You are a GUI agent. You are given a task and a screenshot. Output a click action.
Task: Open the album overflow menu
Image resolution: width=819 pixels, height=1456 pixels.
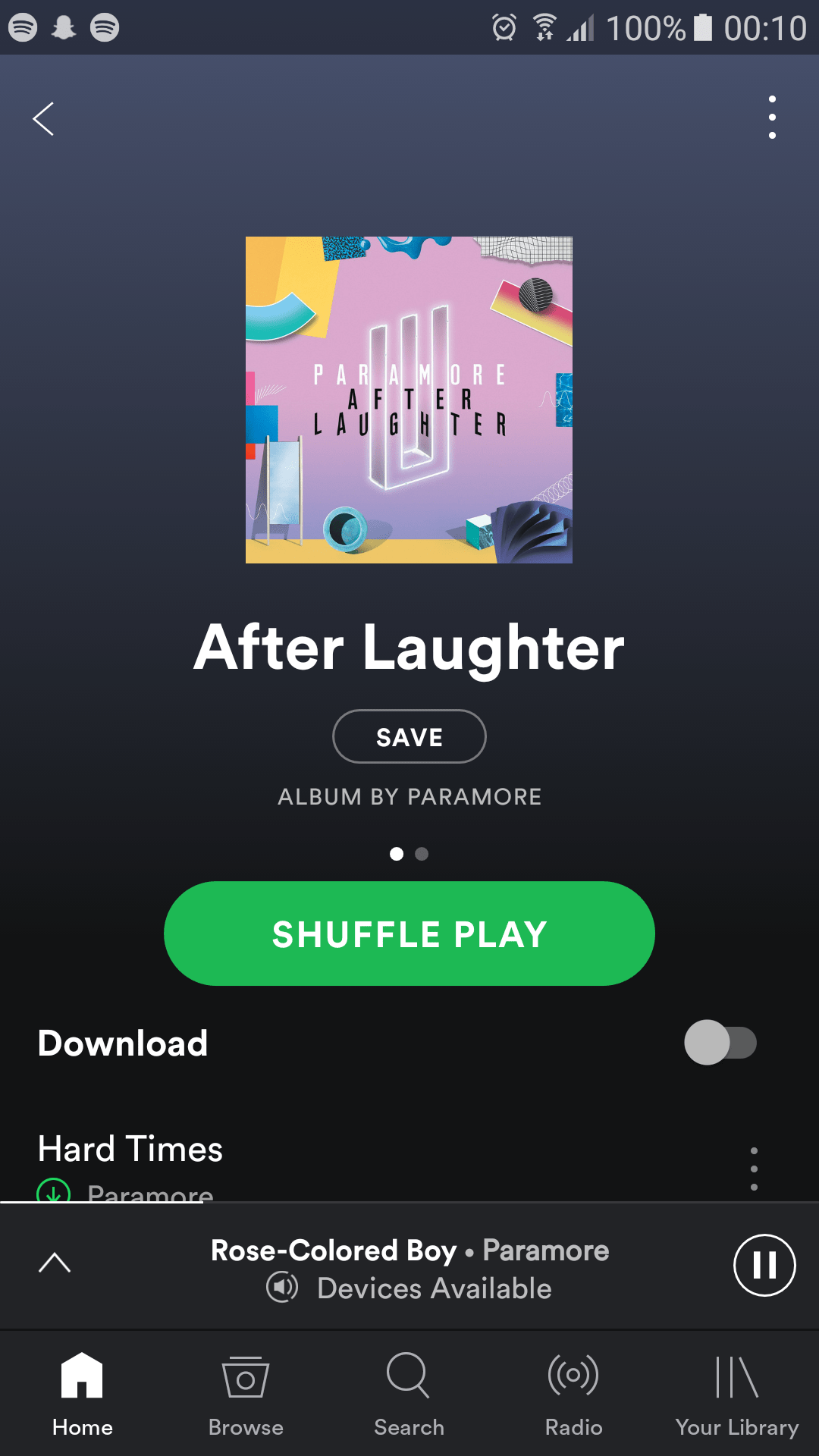point(772,117)
